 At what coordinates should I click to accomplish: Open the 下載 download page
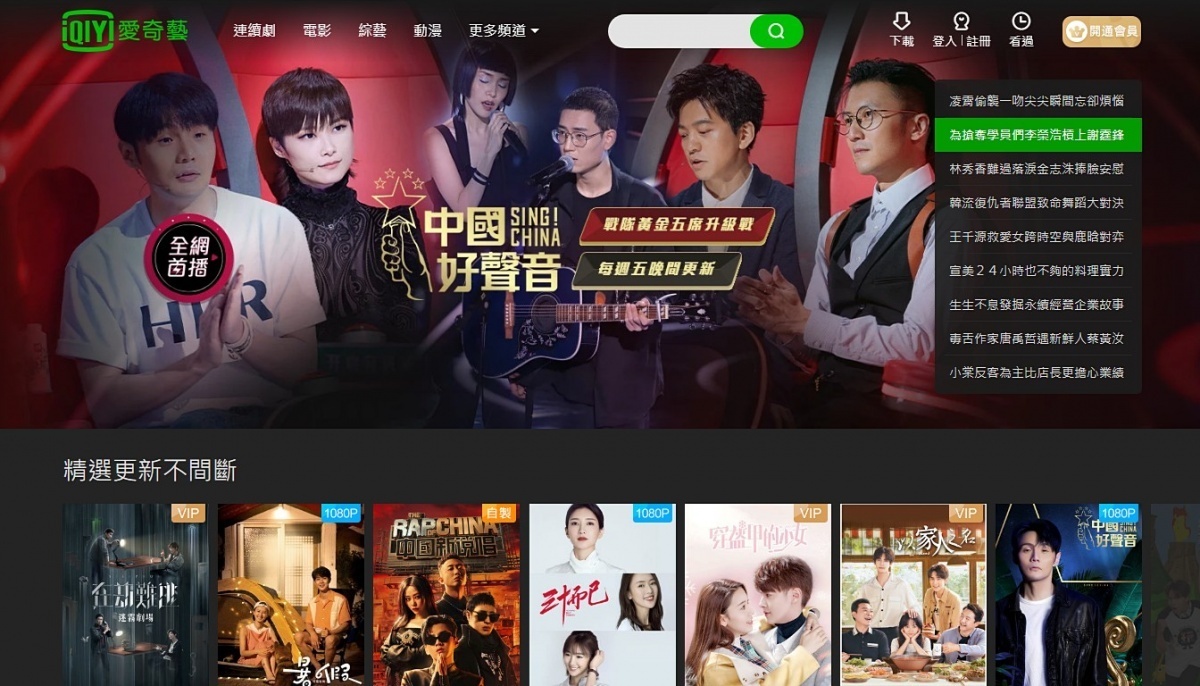[901, 30]
